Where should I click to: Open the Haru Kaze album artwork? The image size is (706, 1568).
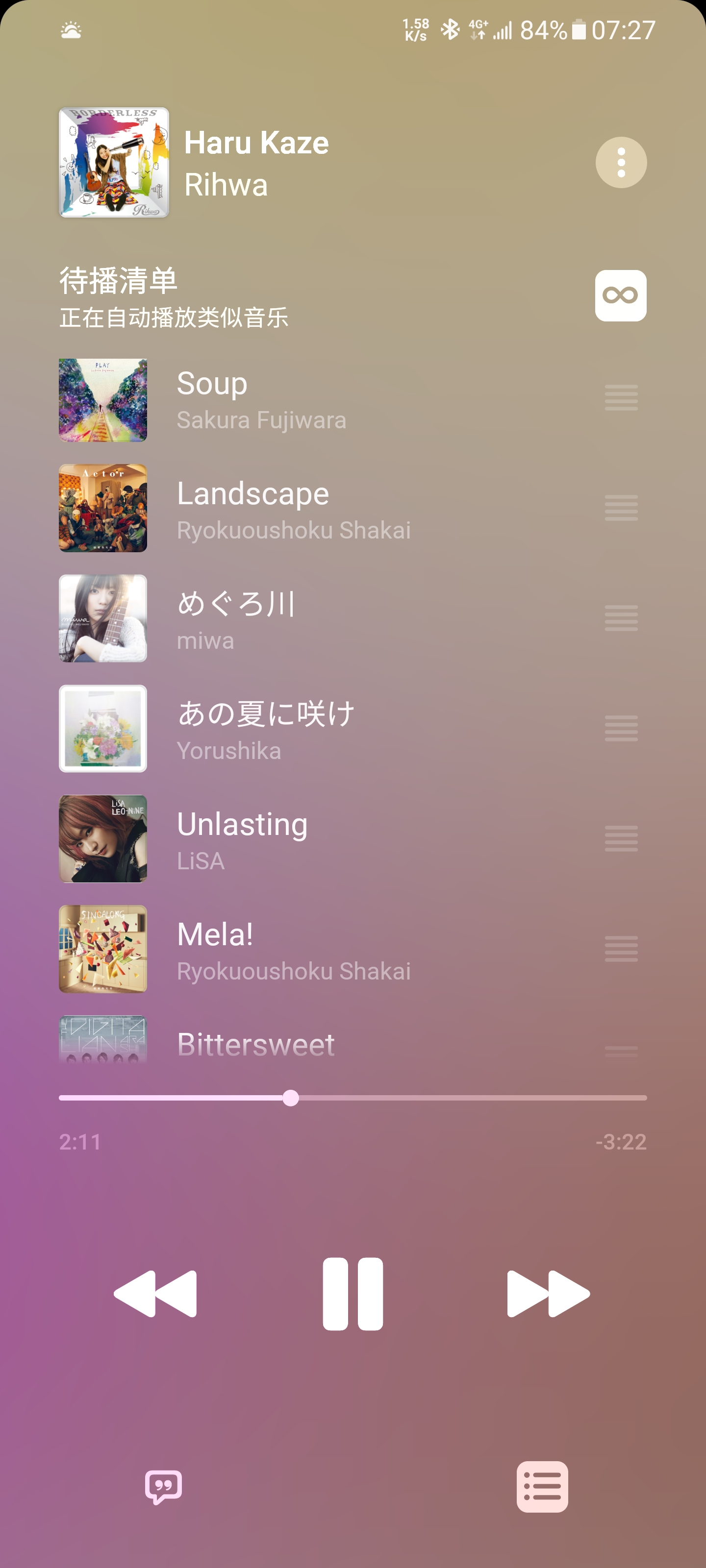click(114, 163)
